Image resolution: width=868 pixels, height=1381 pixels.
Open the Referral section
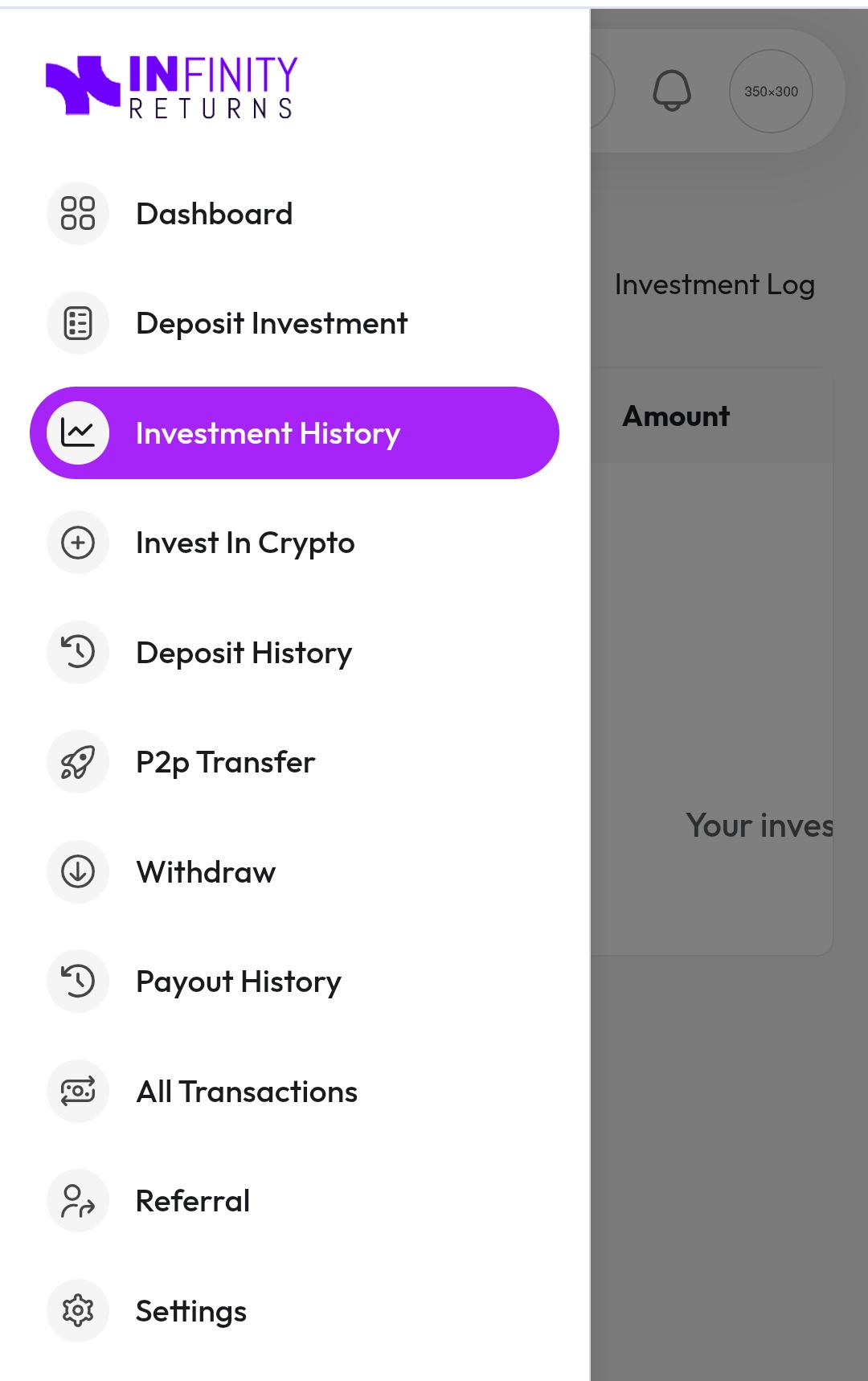[193, 1201]
